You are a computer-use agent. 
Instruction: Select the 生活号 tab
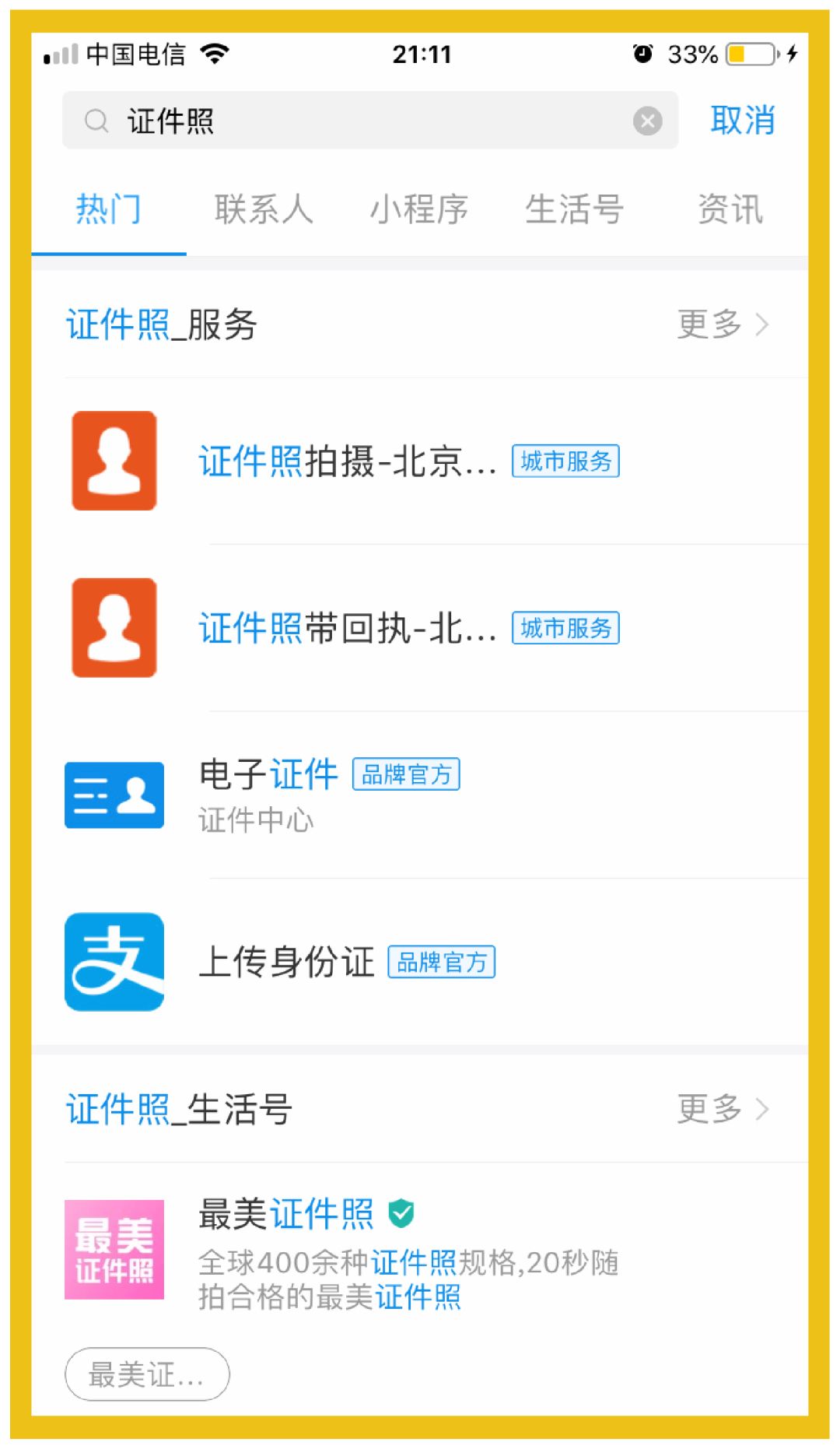tap(573, 209)
